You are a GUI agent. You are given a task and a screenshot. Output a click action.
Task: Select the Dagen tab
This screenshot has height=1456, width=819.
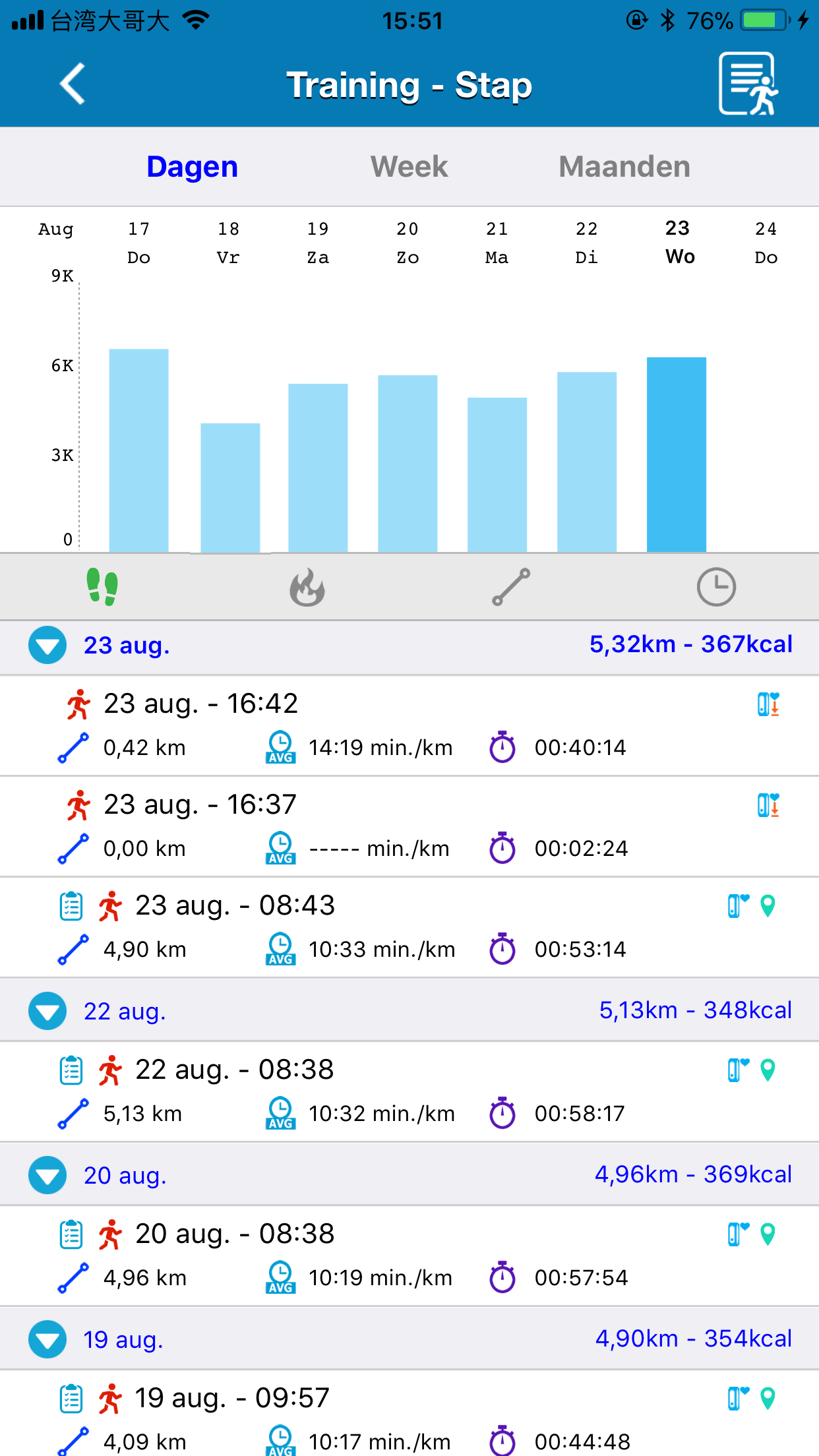pos(192,166)
